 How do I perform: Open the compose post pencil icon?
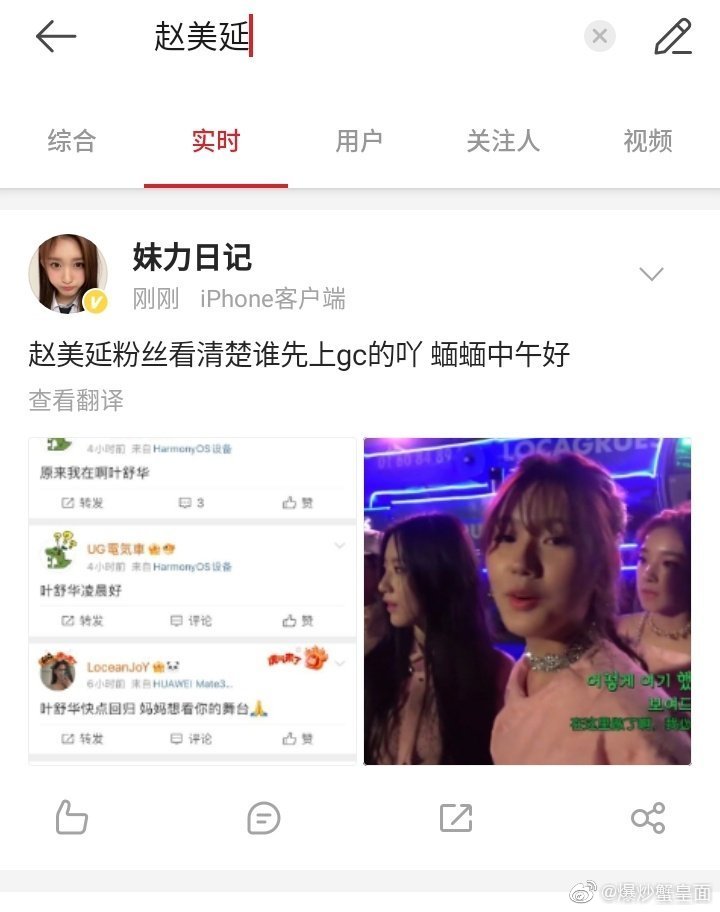[673, 37]
